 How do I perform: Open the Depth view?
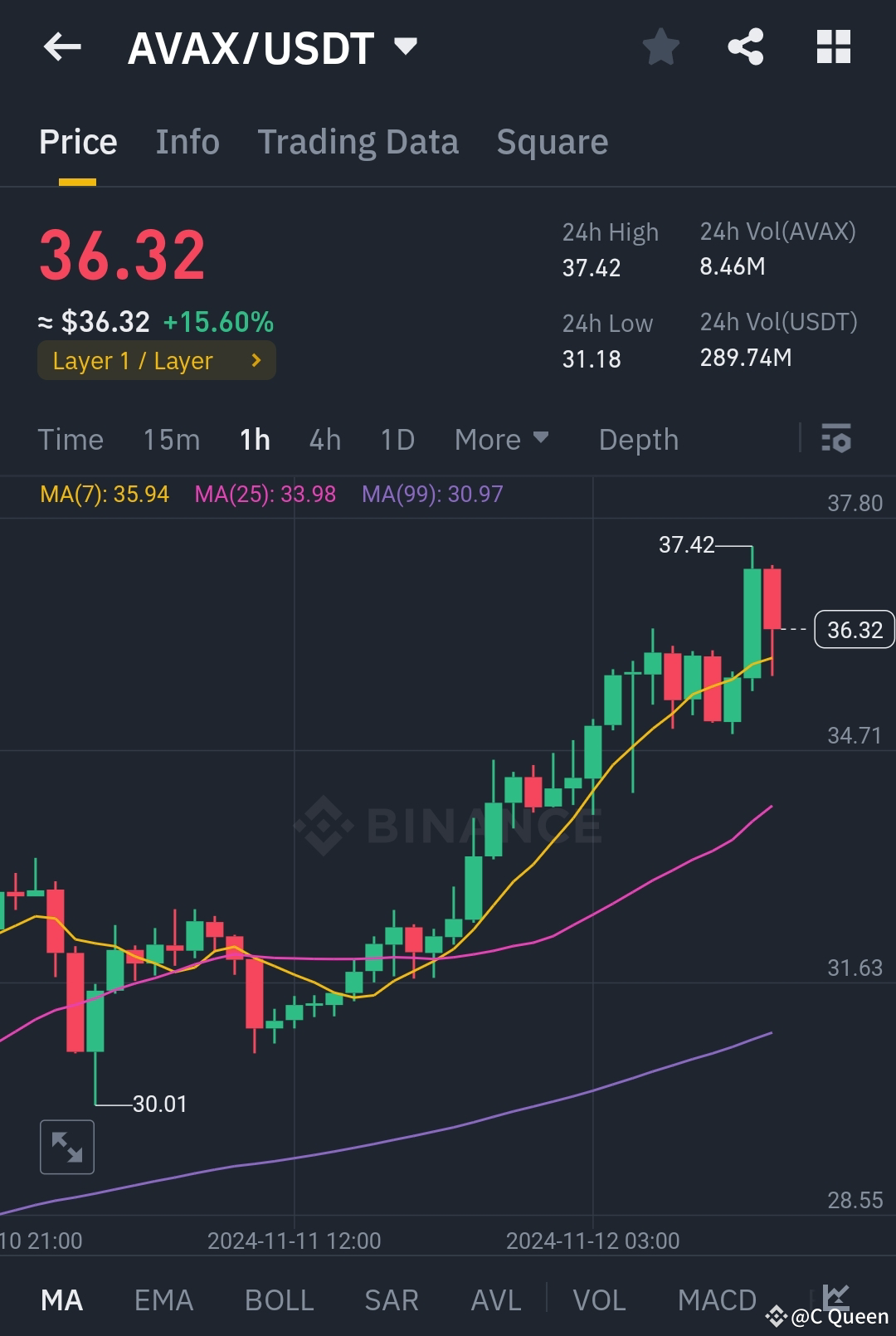(638, 439)
